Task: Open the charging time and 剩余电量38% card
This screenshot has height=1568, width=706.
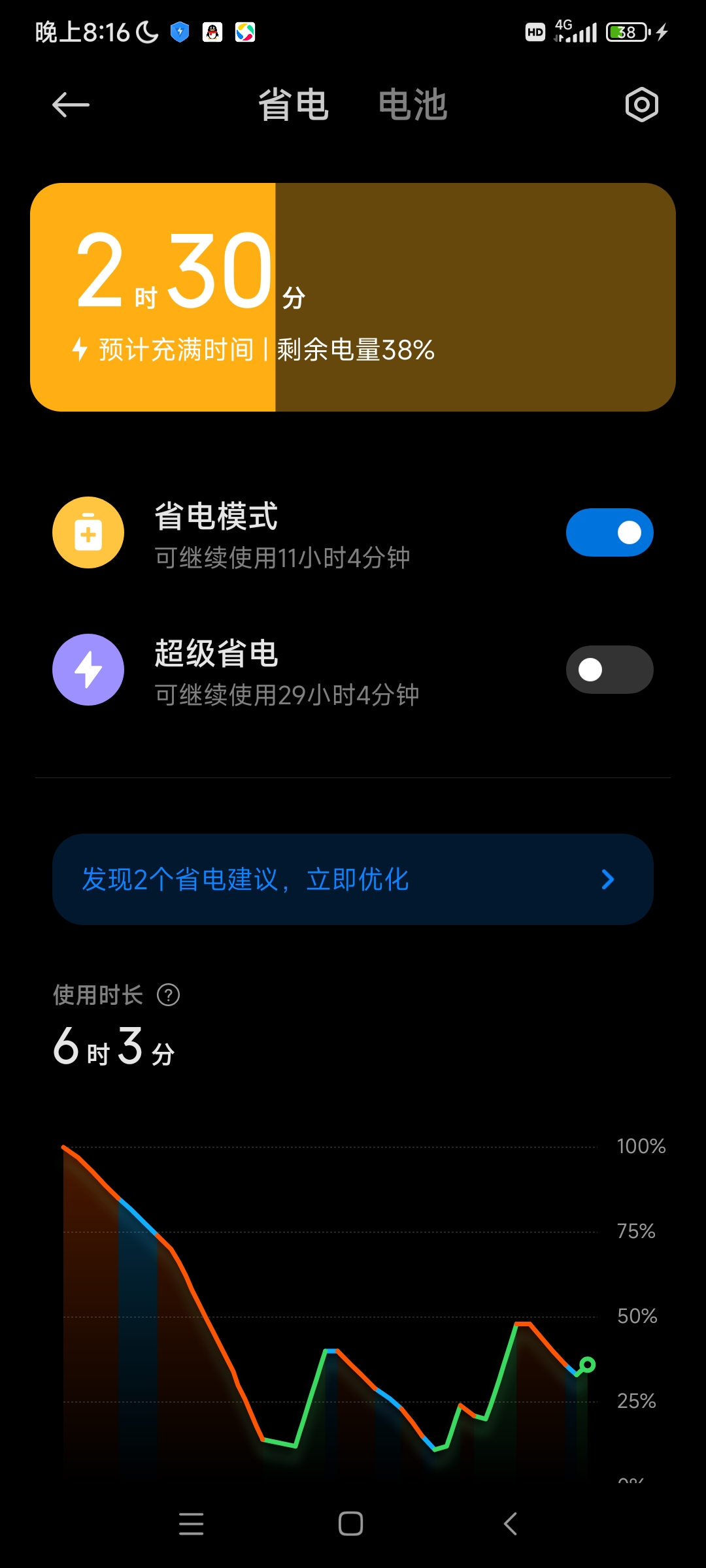Action: click(x=353, y=297)
